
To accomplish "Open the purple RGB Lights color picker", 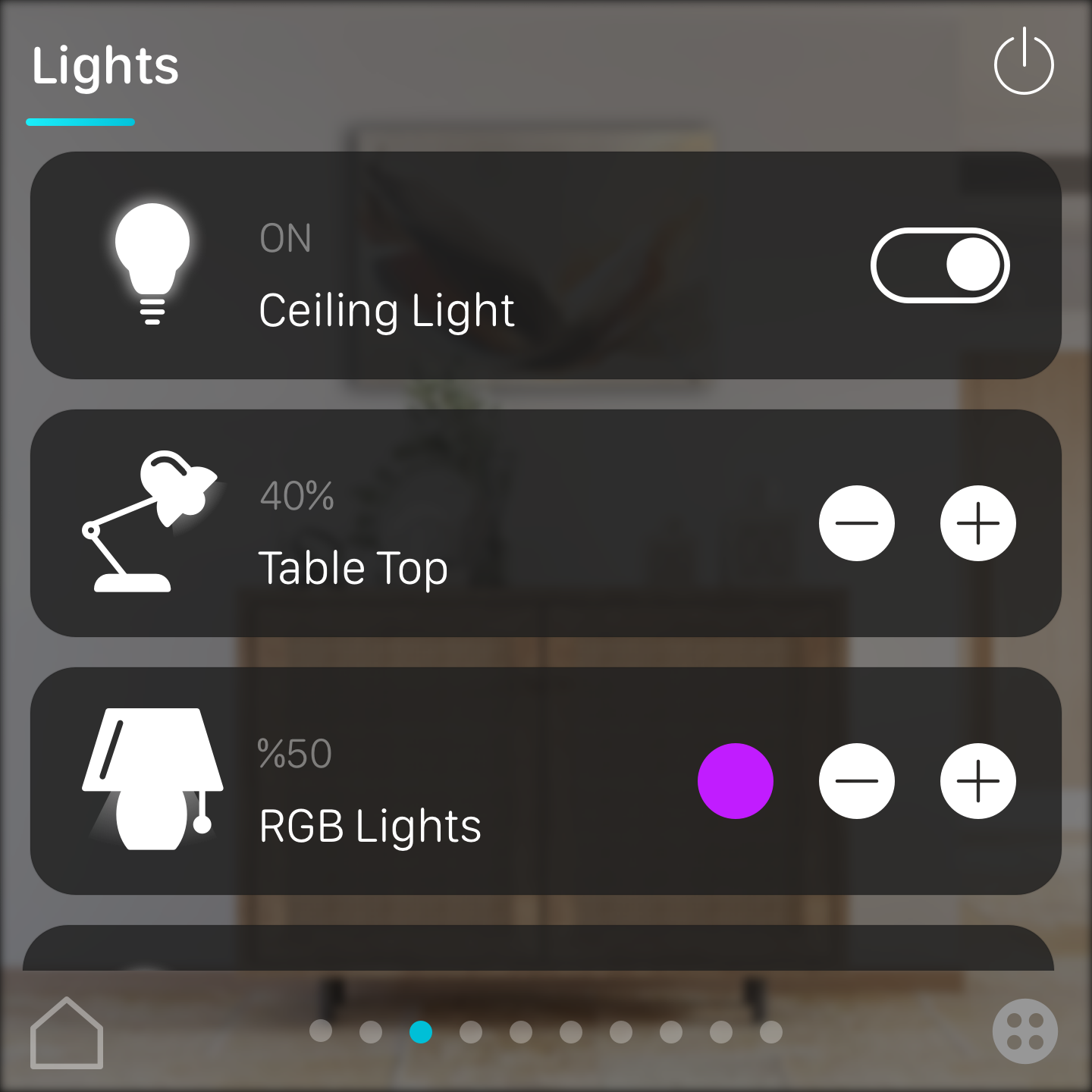I will click(x=736, y=781).
